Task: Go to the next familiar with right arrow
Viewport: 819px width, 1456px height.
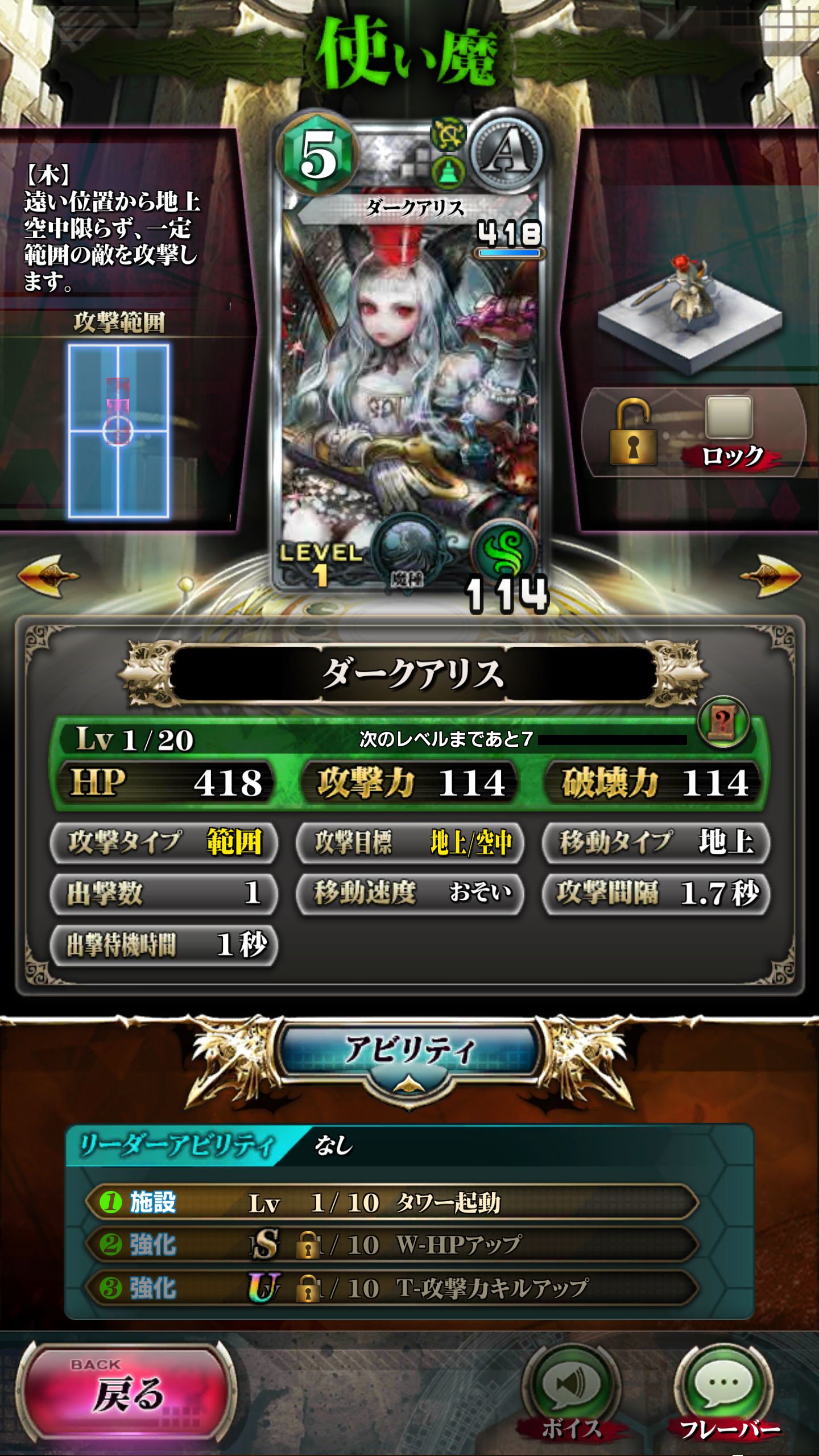Action: click(x=770, y=576)
